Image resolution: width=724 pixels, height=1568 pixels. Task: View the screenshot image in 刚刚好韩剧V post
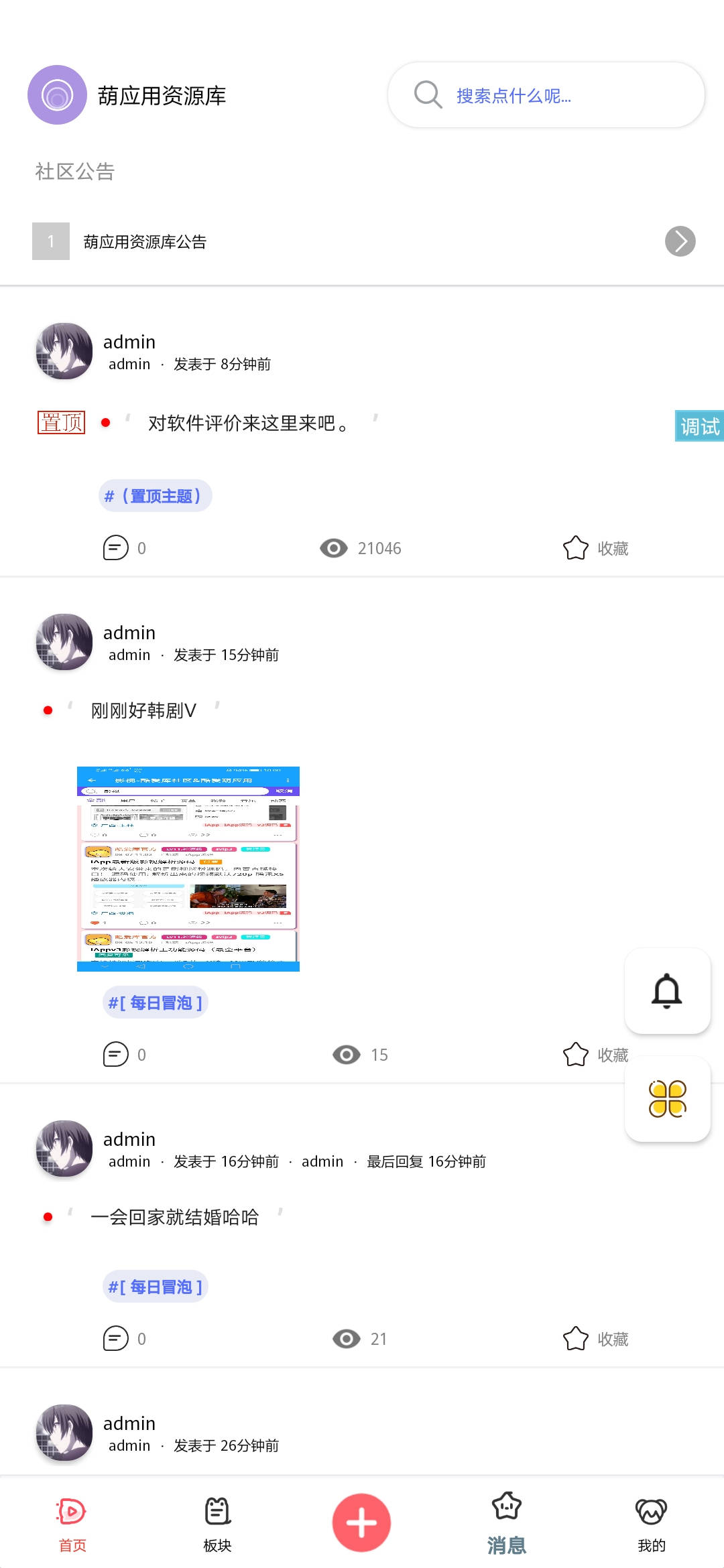tap(188, 868)
